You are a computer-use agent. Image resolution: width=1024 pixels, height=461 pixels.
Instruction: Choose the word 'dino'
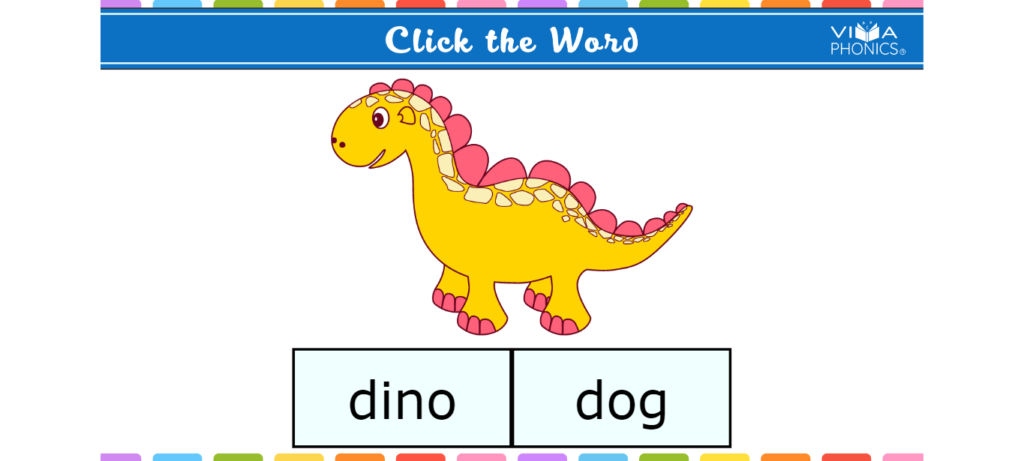[402, 399]
